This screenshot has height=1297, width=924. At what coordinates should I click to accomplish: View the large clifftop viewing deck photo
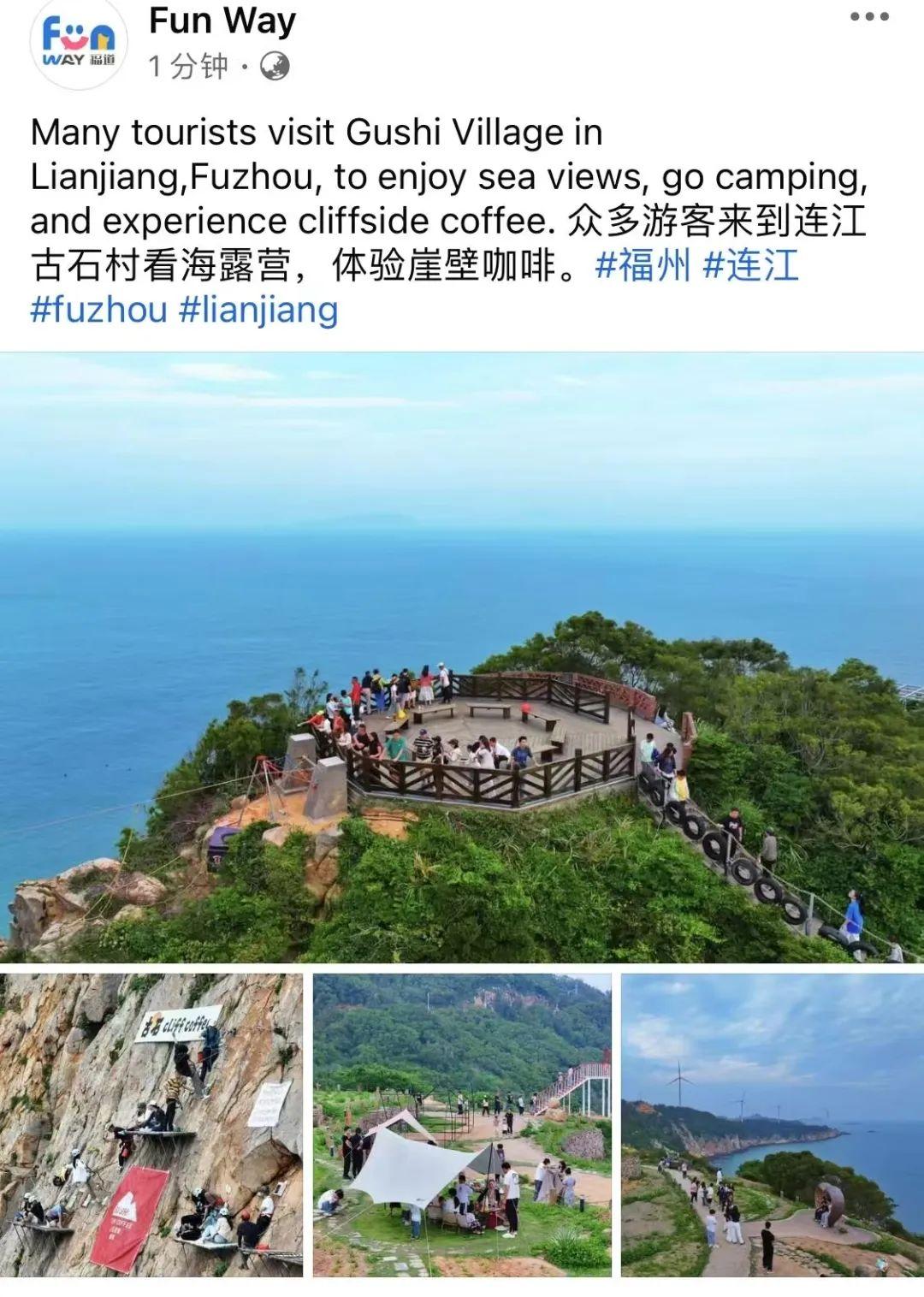462,657
